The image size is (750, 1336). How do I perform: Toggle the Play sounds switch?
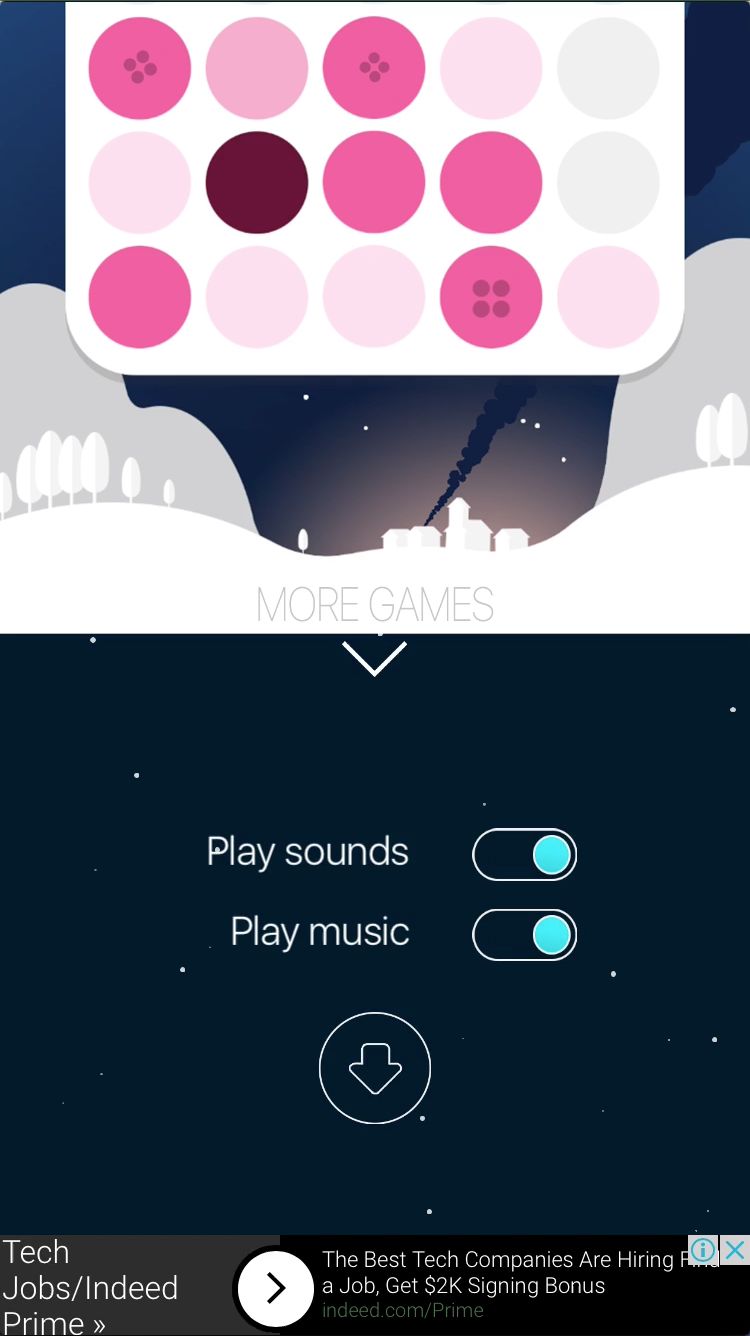(x=524, y=855)
